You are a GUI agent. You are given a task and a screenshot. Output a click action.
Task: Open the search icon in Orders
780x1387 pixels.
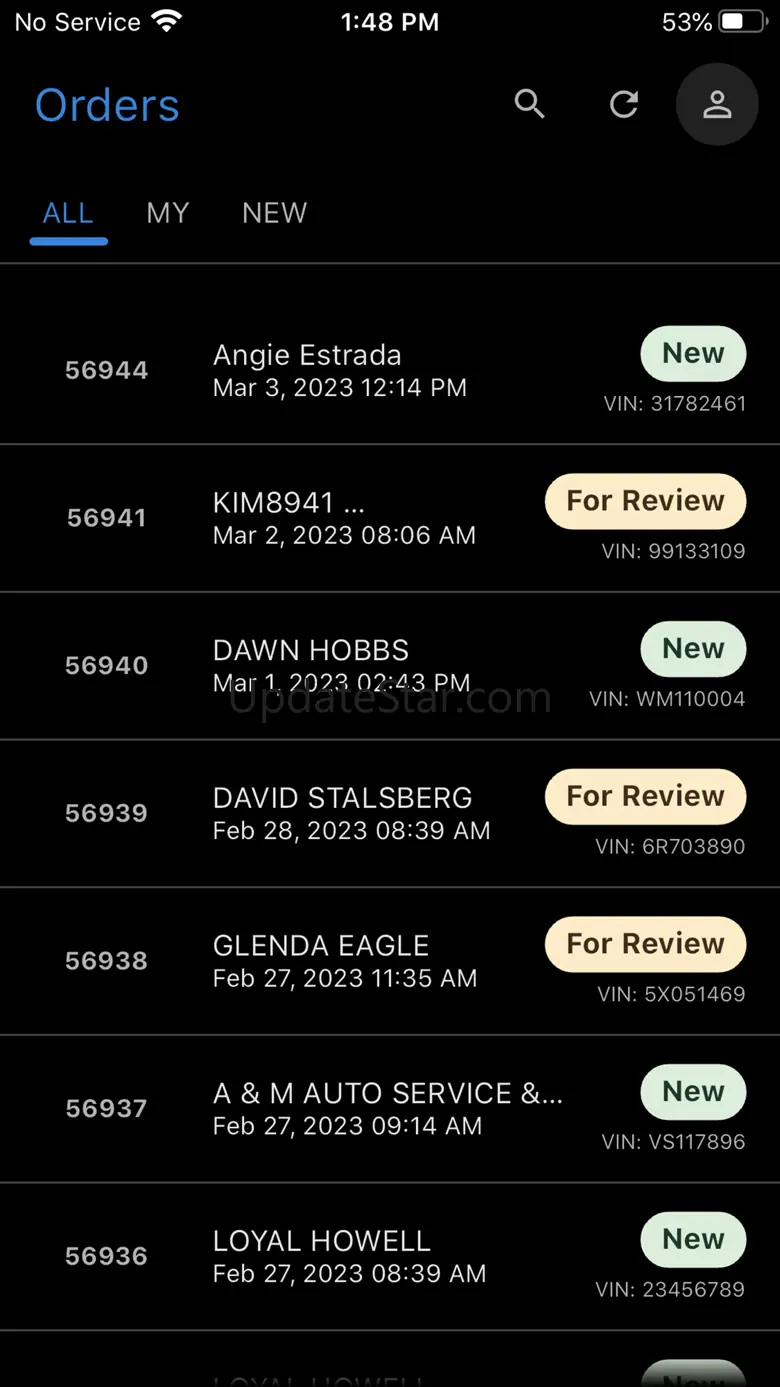[x=529, y=104]
